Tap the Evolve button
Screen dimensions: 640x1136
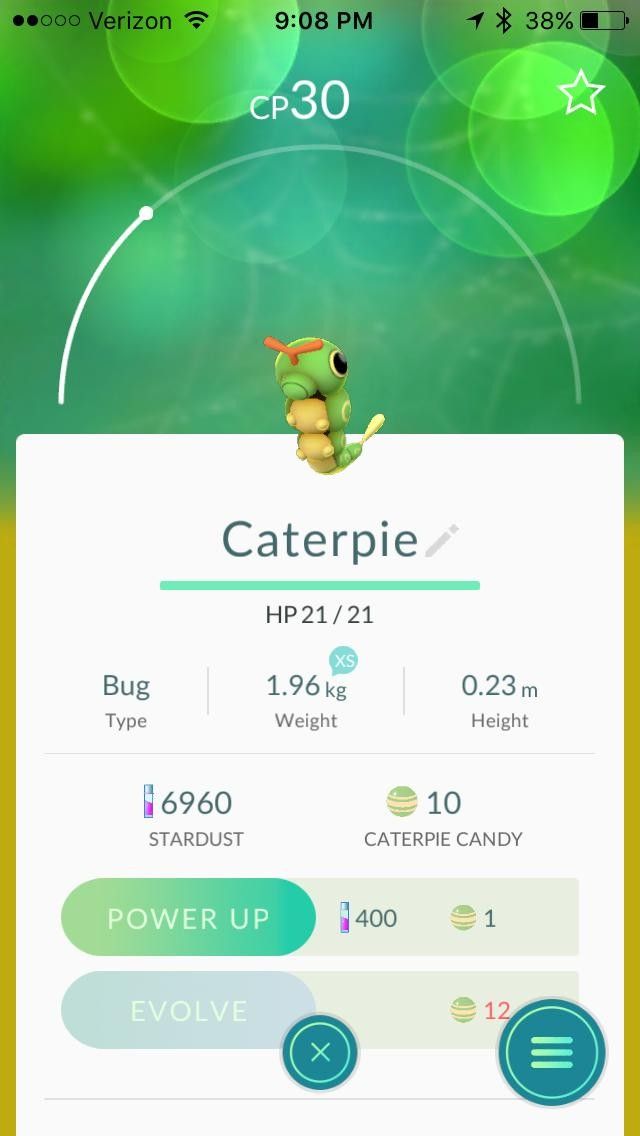point(189,1010)
